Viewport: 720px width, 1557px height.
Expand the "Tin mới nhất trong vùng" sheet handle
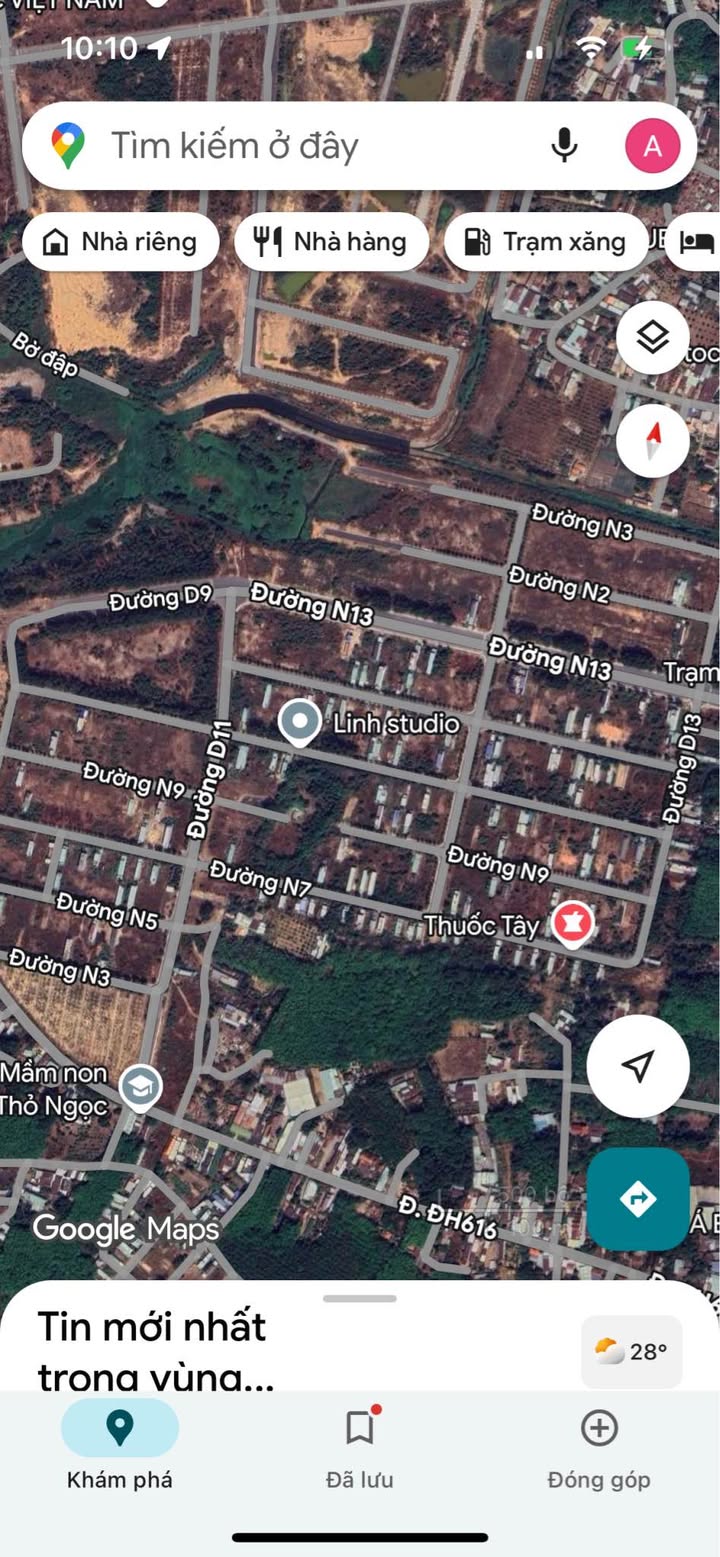tap(360, 1298)
